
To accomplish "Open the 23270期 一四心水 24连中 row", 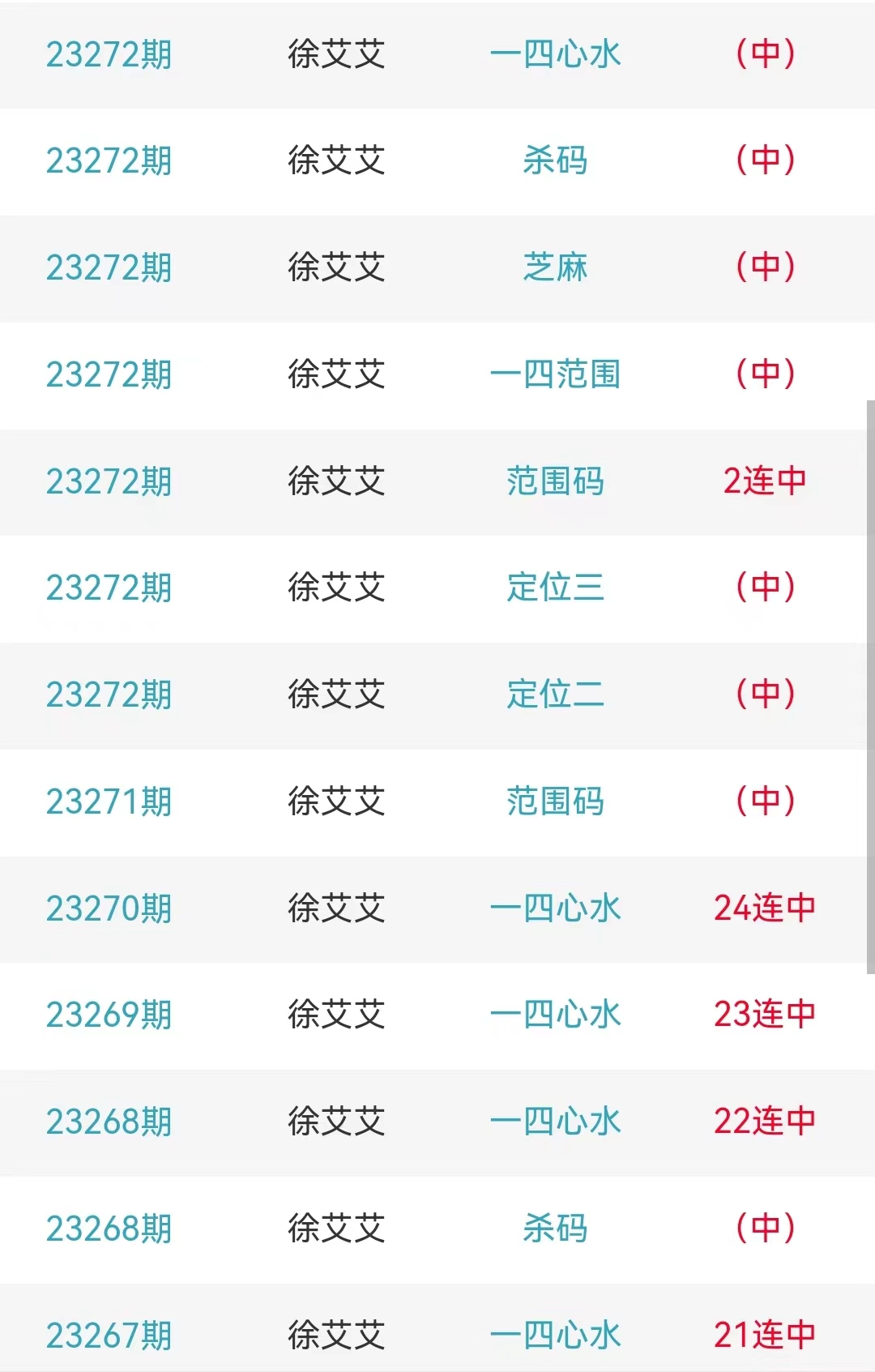I will coord(555,908).
